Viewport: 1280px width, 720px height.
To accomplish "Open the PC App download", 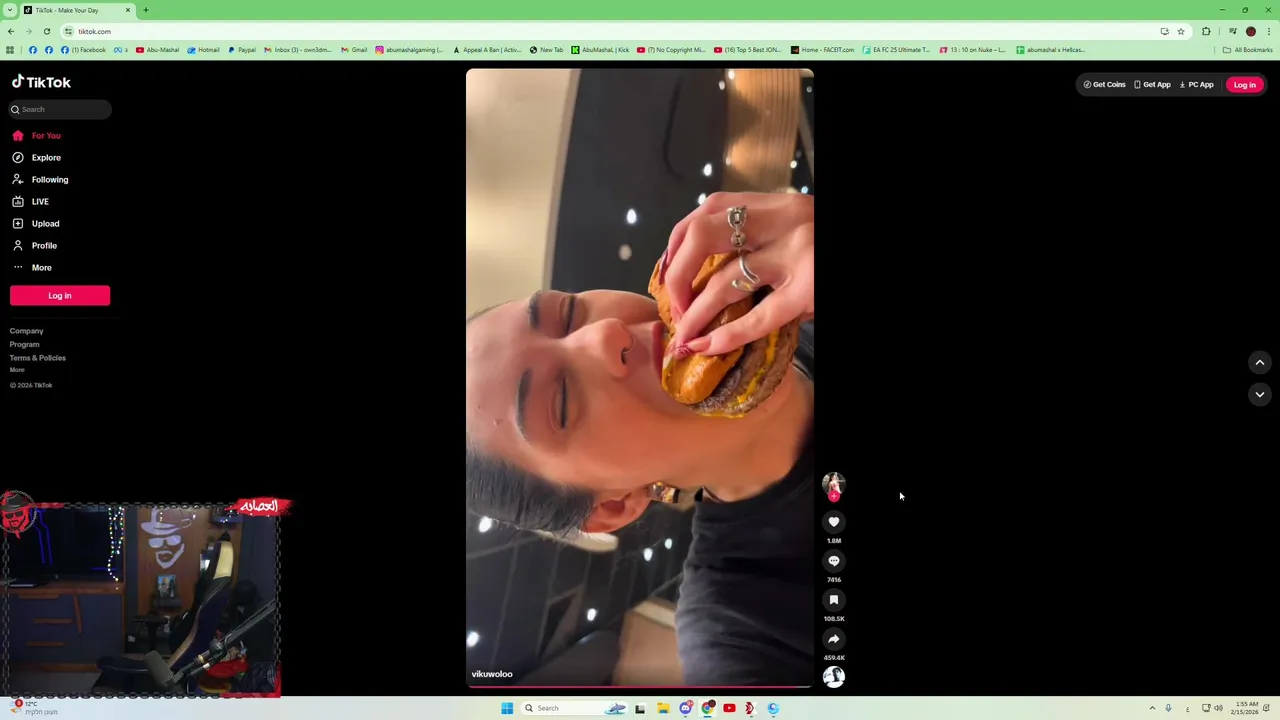I will click(x=1196, y=85).
